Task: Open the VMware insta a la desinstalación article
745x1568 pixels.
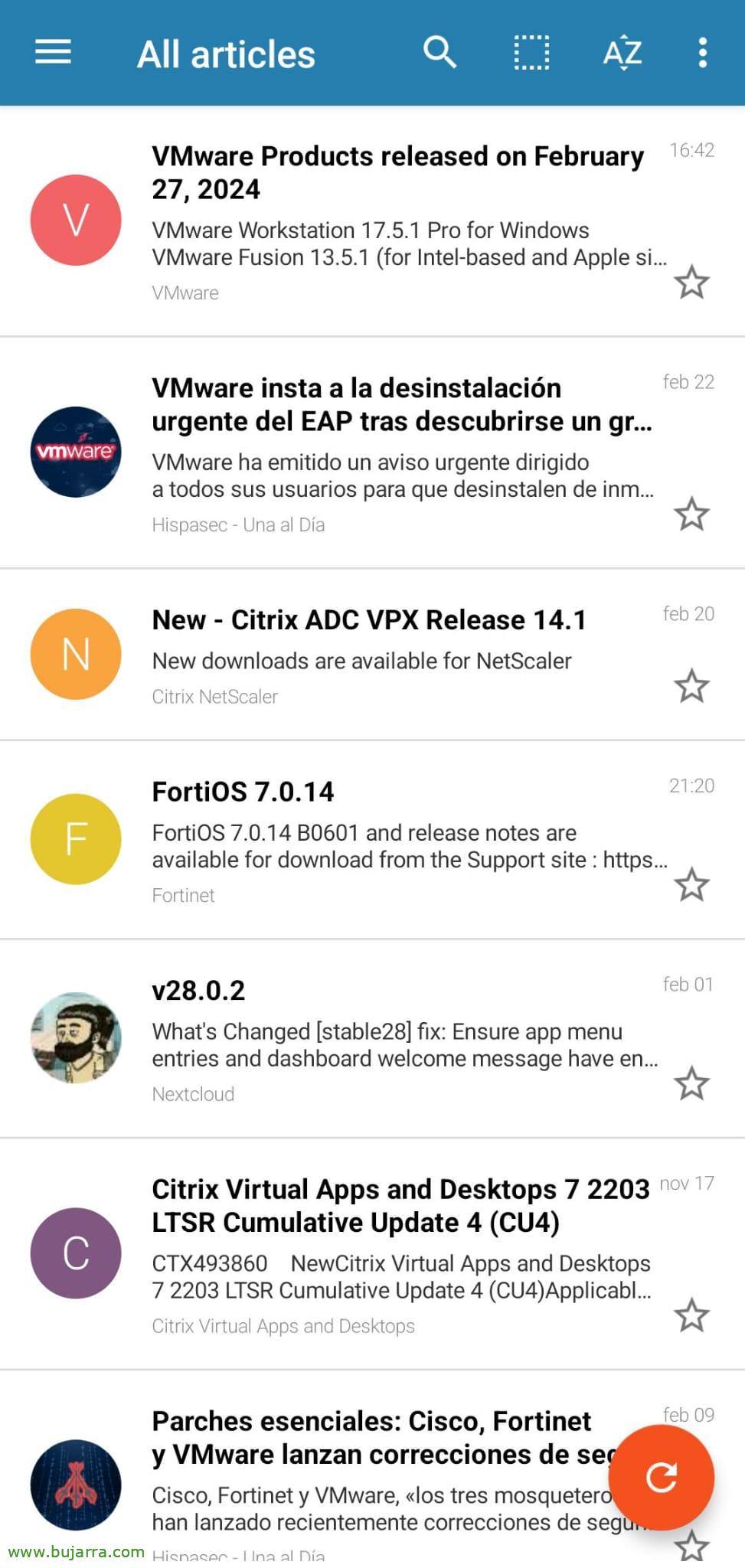Action: [372, 452]
